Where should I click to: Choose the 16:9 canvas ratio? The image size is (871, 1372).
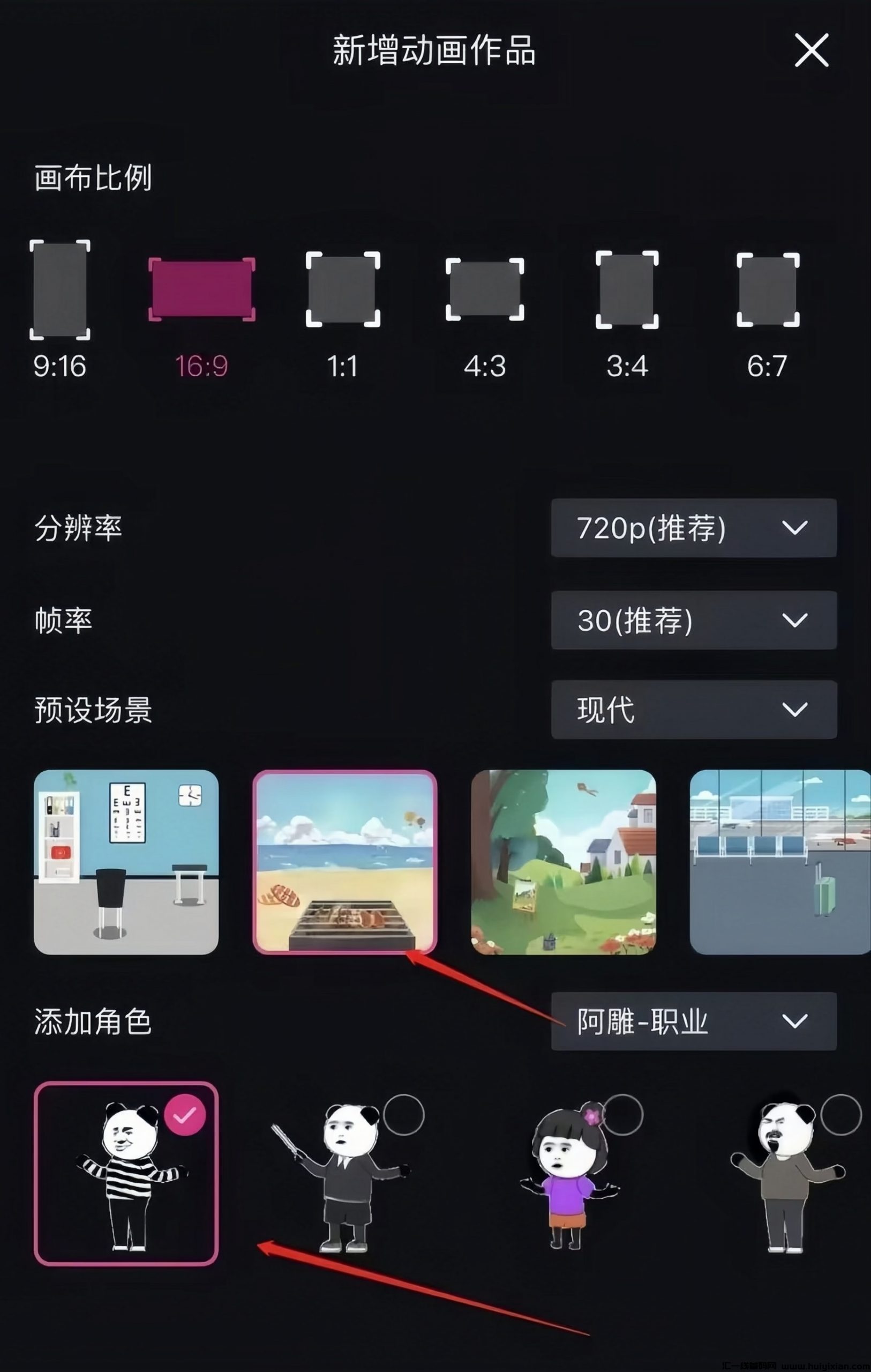click(x=201, y=289)
